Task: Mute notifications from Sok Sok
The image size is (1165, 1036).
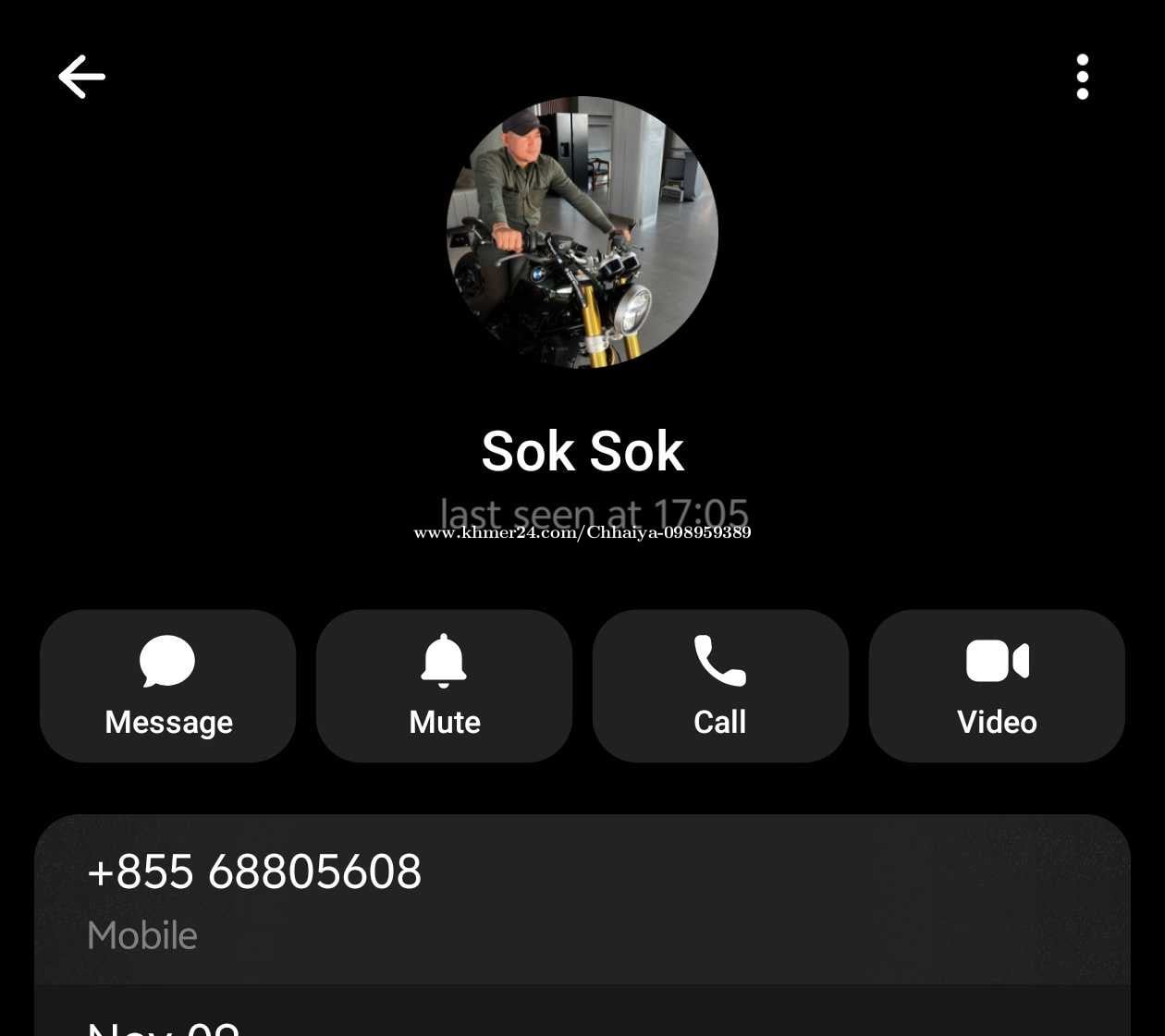Action: point(444,686)
